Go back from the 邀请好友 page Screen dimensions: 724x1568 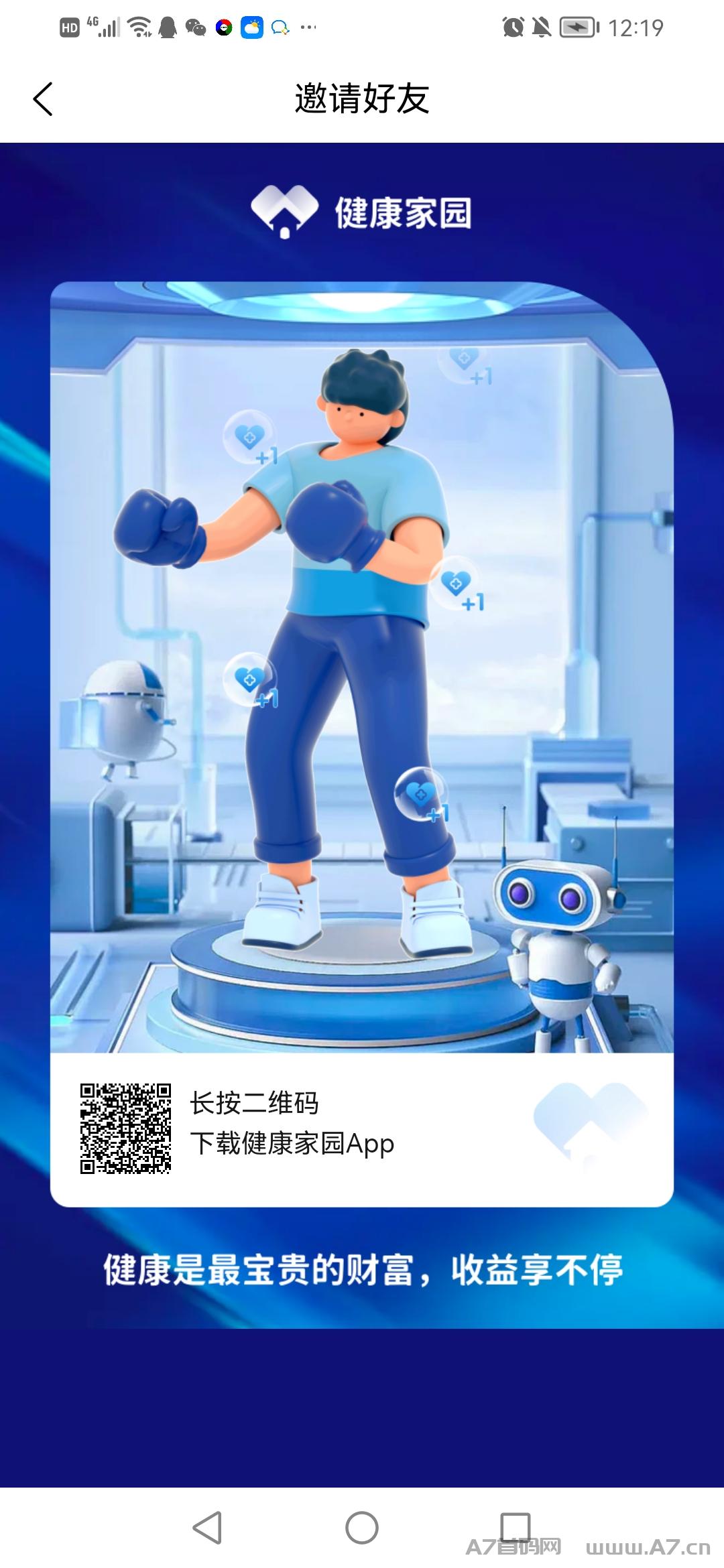tap(43, 99)
